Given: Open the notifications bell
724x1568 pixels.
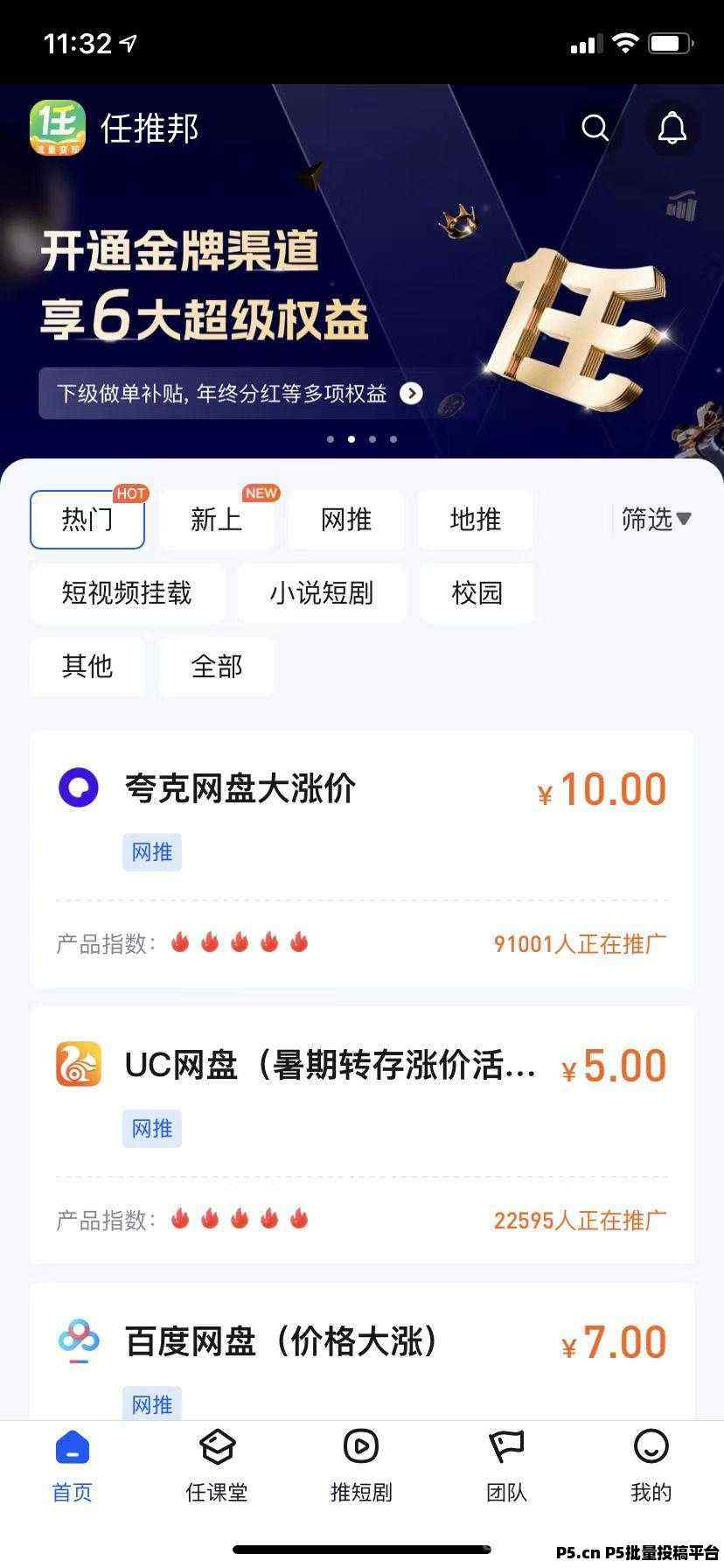Looking at the screenshot, I should tap(672, 129).
